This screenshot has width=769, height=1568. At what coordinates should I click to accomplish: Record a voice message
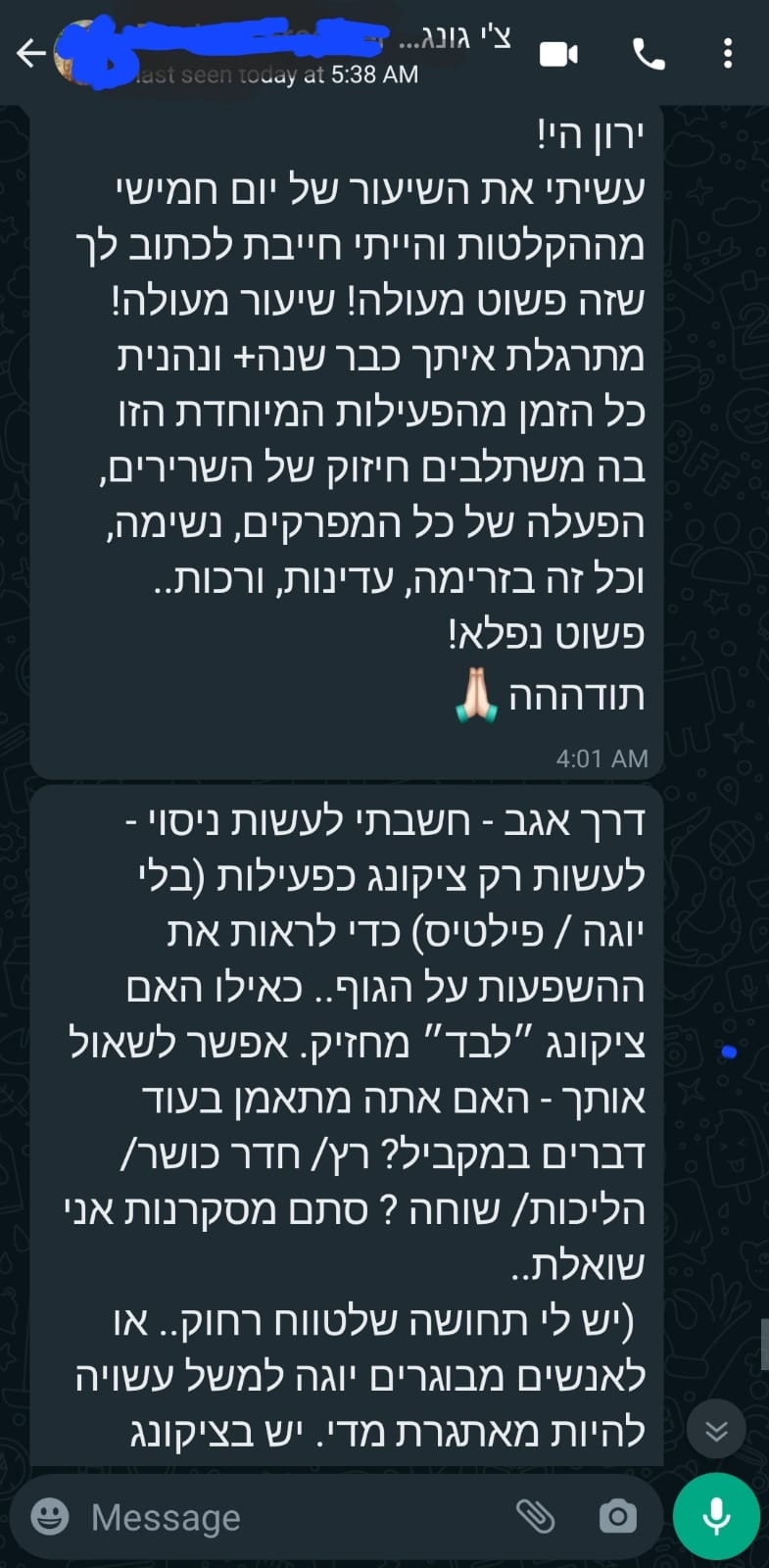pos(716,1517)
